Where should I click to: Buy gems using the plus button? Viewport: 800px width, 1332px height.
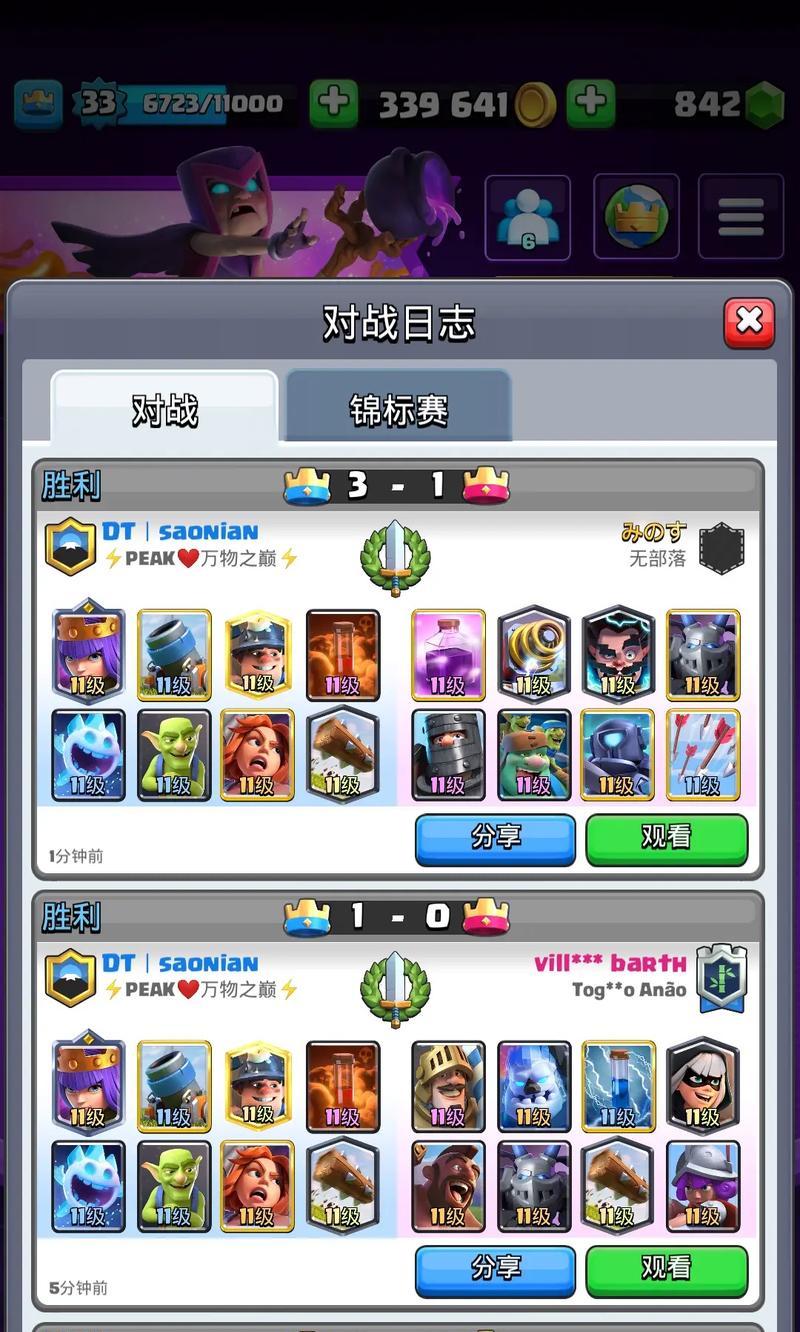click(591, 104)
